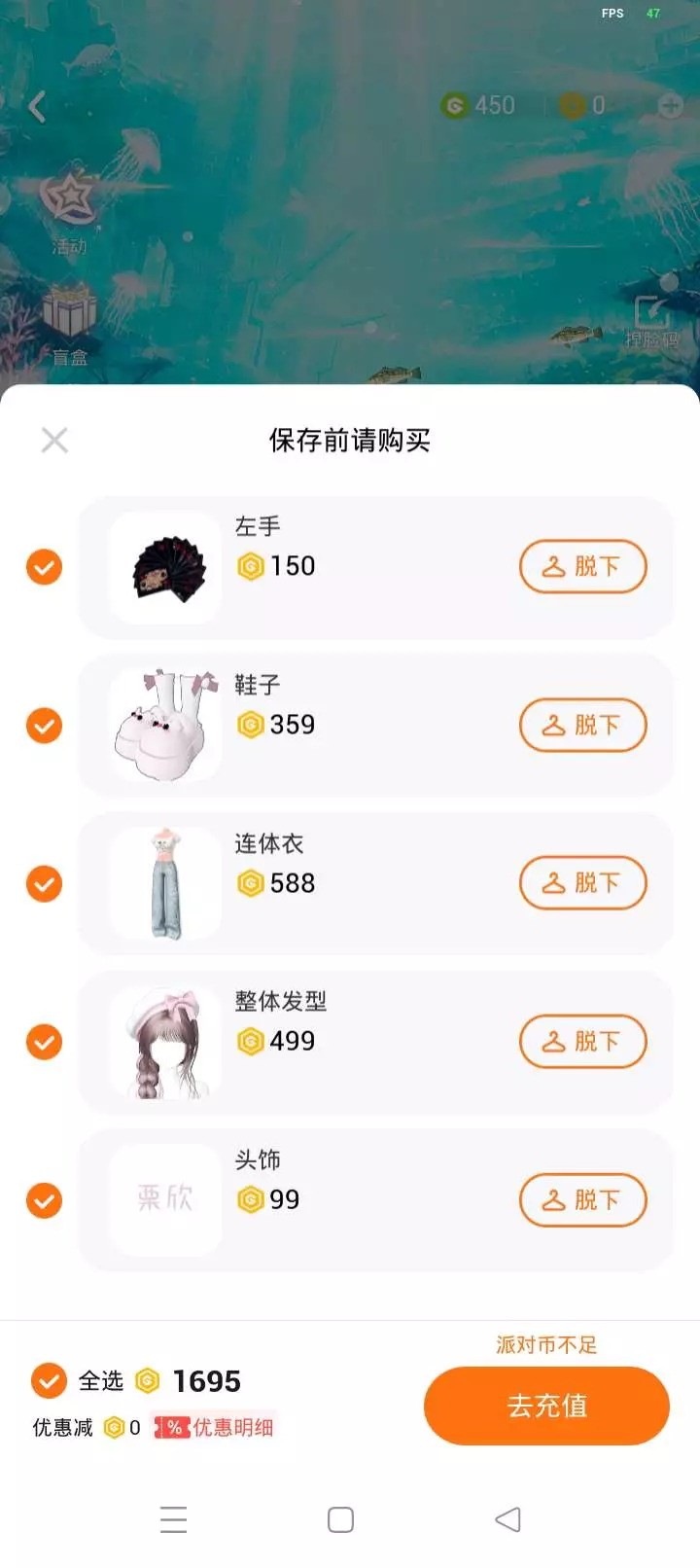This screenshot has width=700, height=1568.
Task: Deselect the 鞋子 item checkbox
Action: 44,726
